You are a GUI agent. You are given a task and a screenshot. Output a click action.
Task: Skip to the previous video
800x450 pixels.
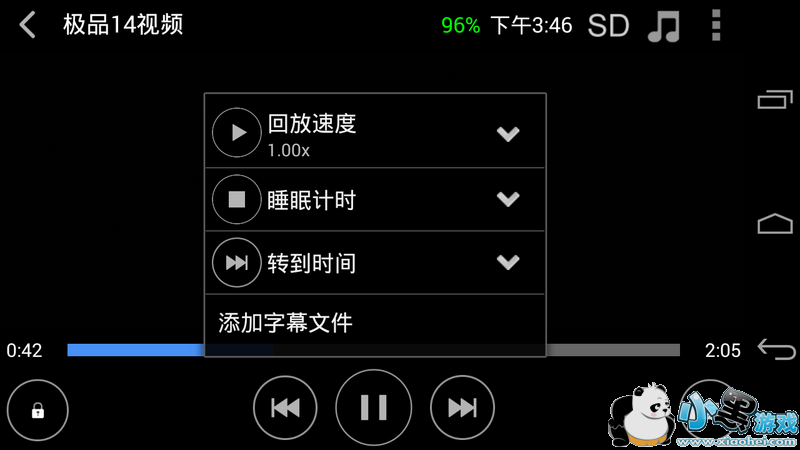click(285, 407)
